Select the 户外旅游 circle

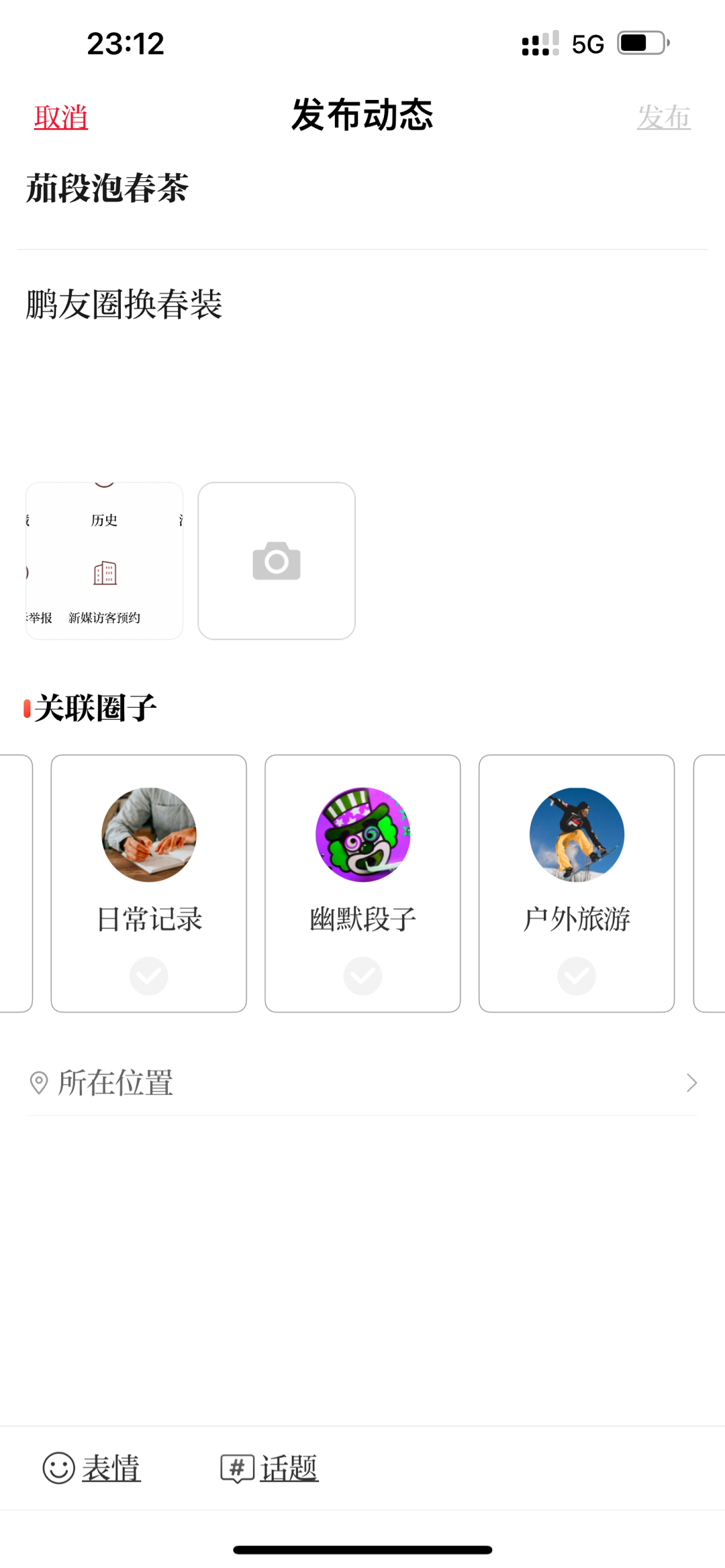tap(577, 883)
